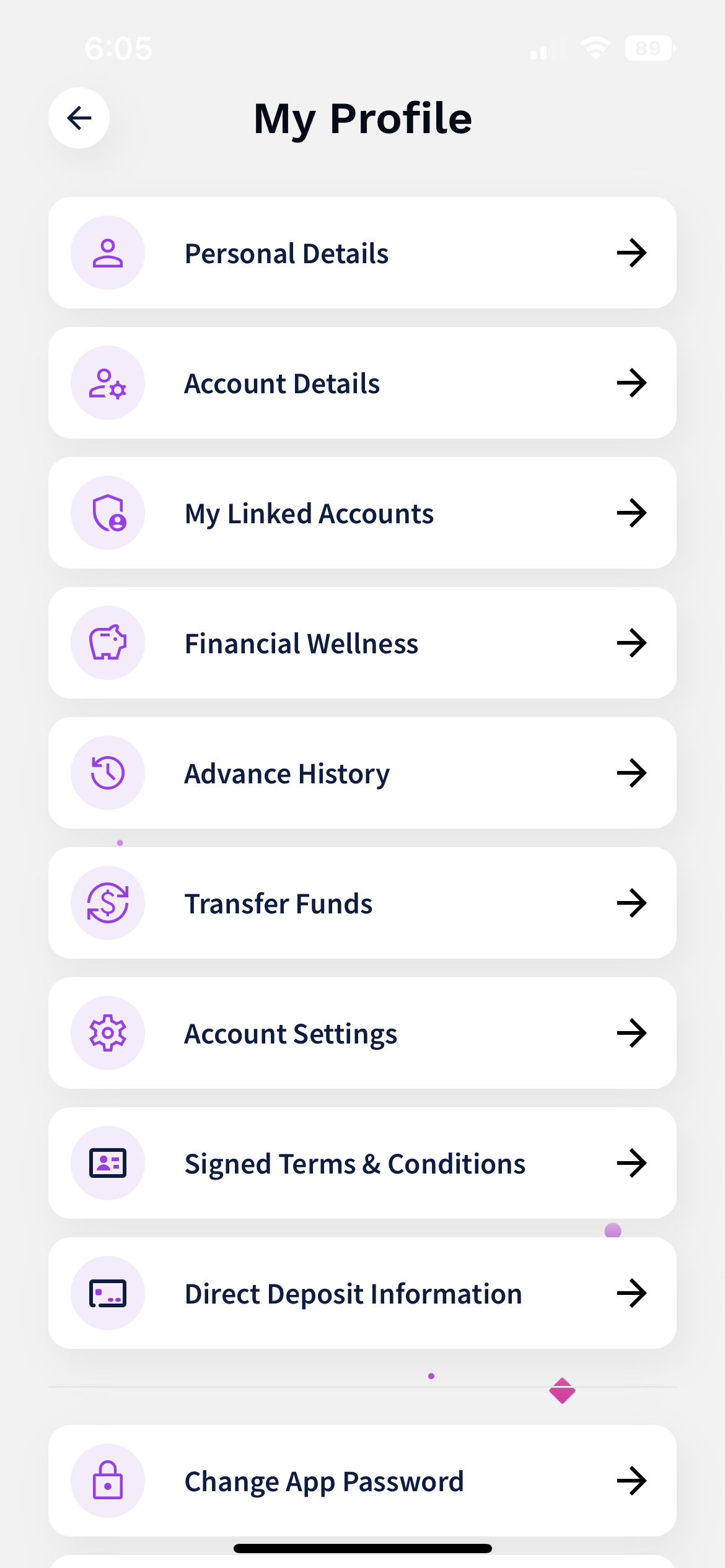Click the shield icon for My Linked Accounts
Viewport: 725px width, 1568px height.
[108, 512]
